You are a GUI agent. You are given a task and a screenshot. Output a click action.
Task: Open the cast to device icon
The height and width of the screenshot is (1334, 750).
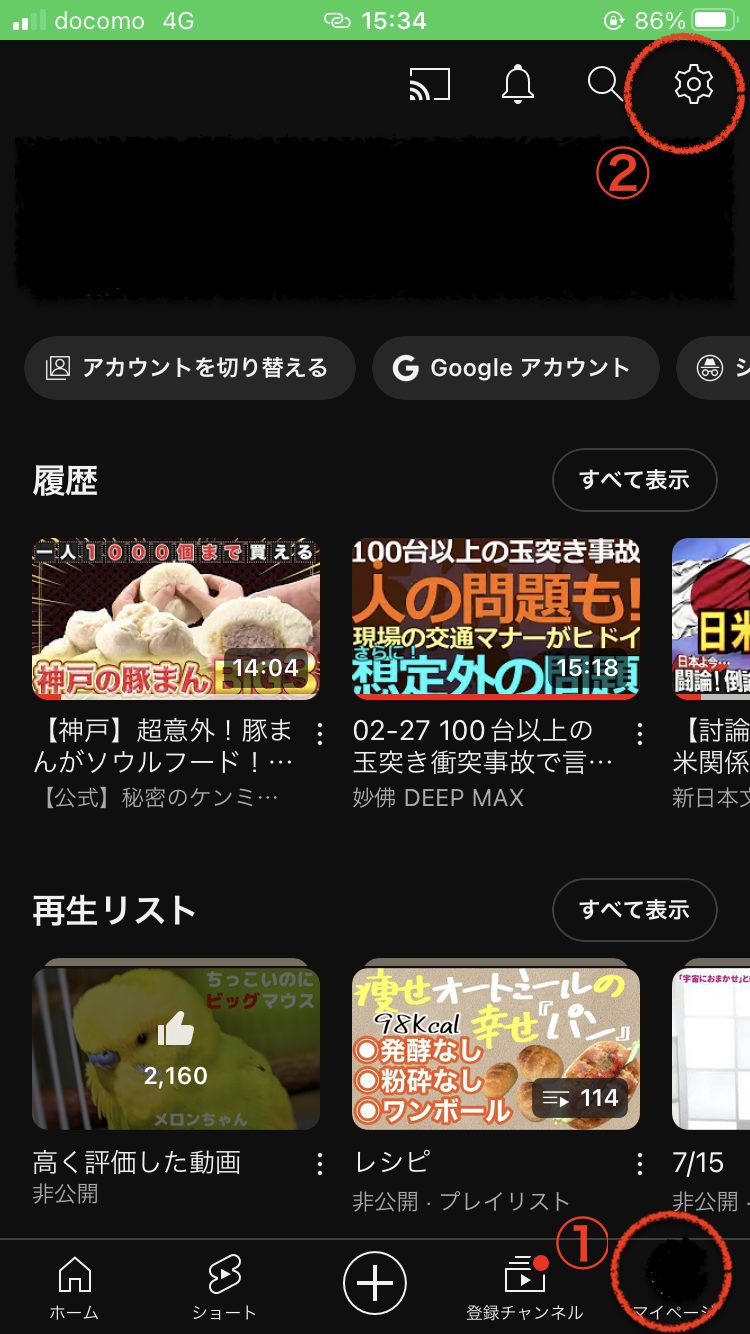(x=429, y=85)
